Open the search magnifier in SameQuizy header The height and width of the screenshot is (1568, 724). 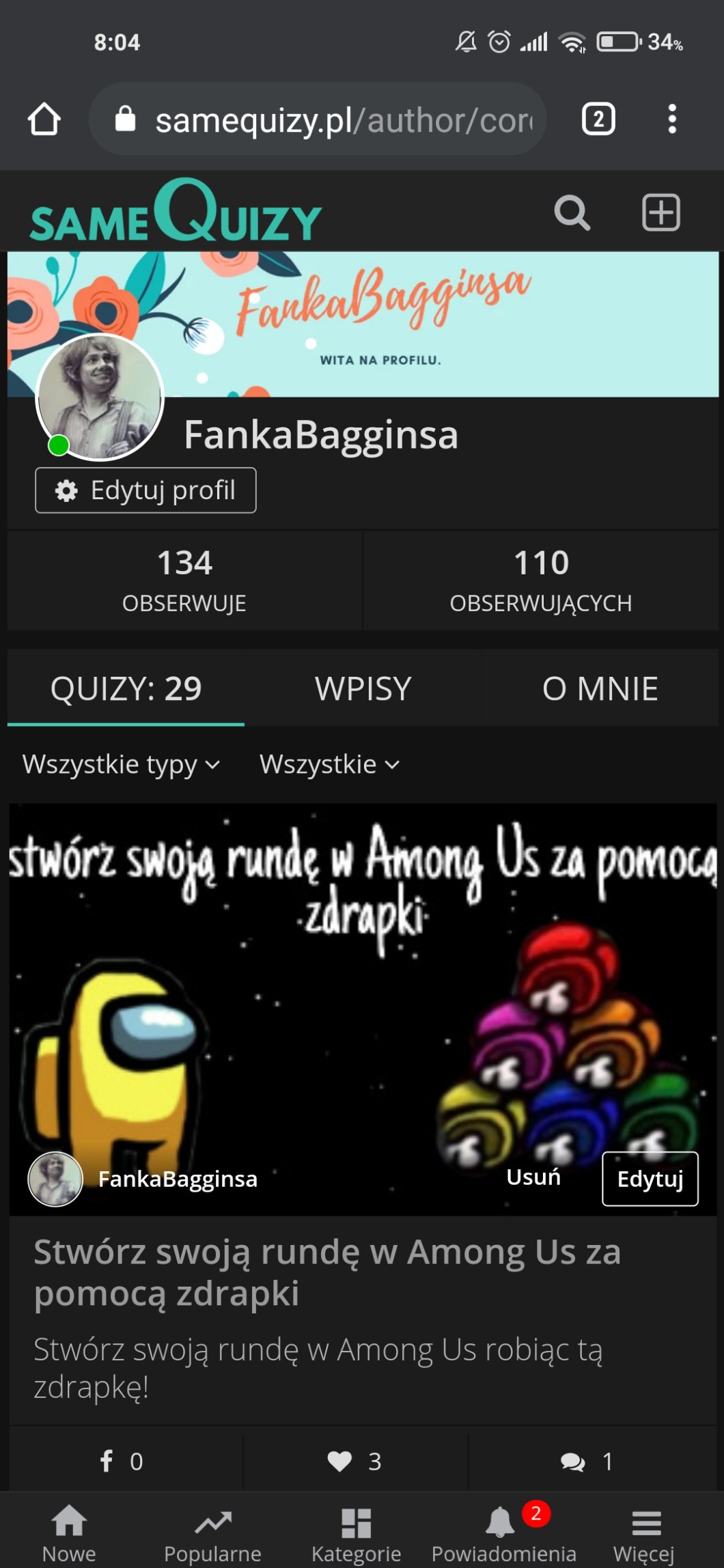coord(572,212)
